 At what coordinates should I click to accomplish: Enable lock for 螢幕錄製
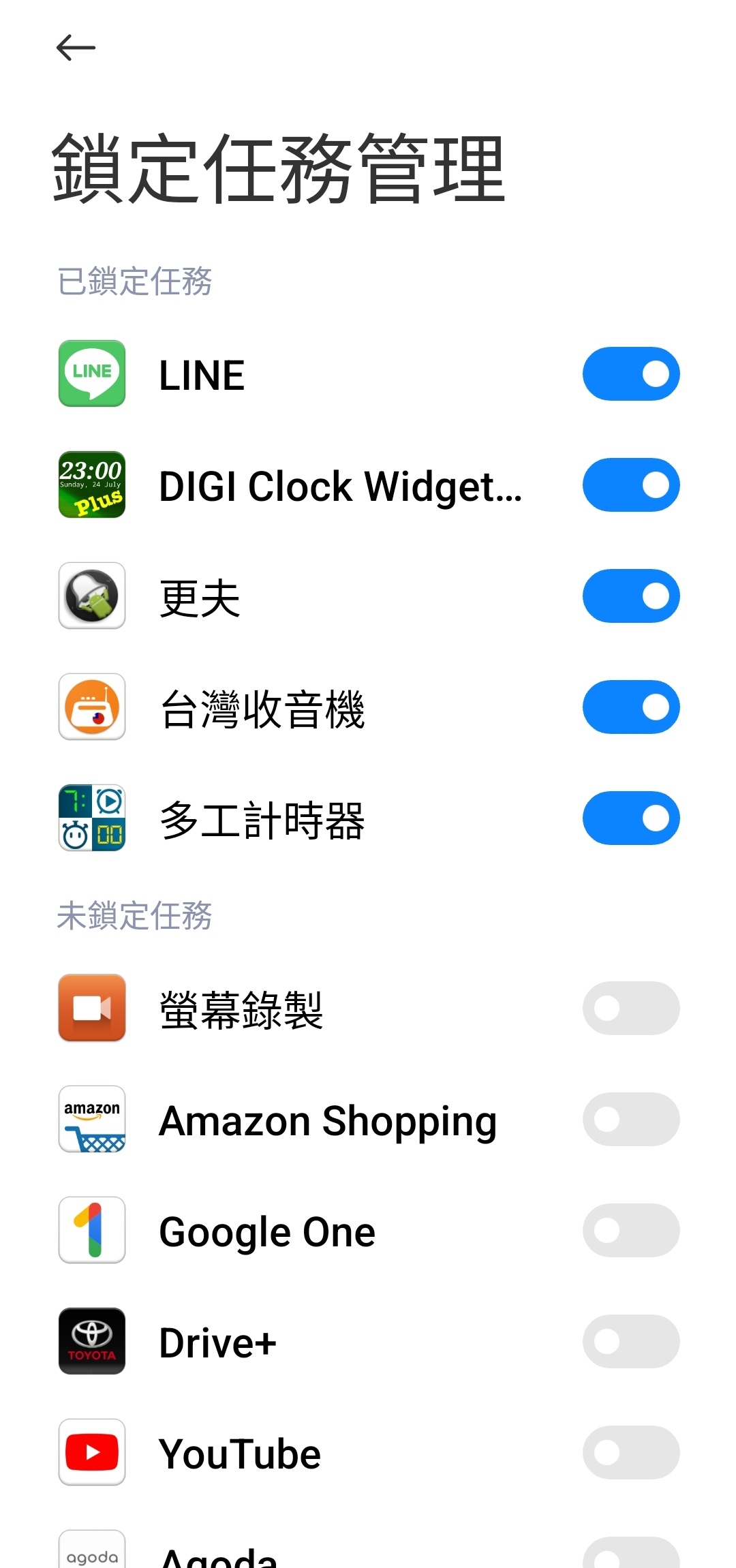(x=631, y=1009)
